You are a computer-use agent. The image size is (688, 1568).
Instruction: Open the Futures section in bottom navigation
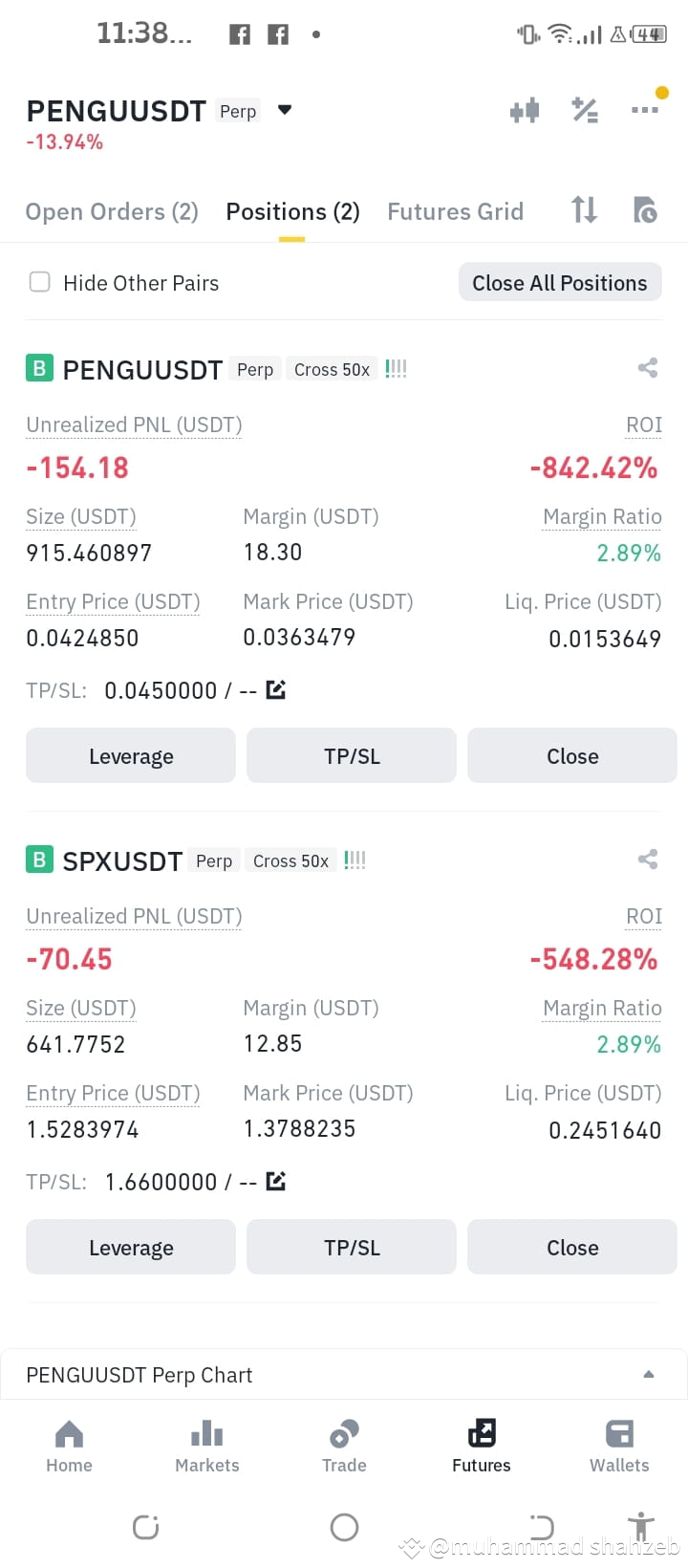[481, 1444]
